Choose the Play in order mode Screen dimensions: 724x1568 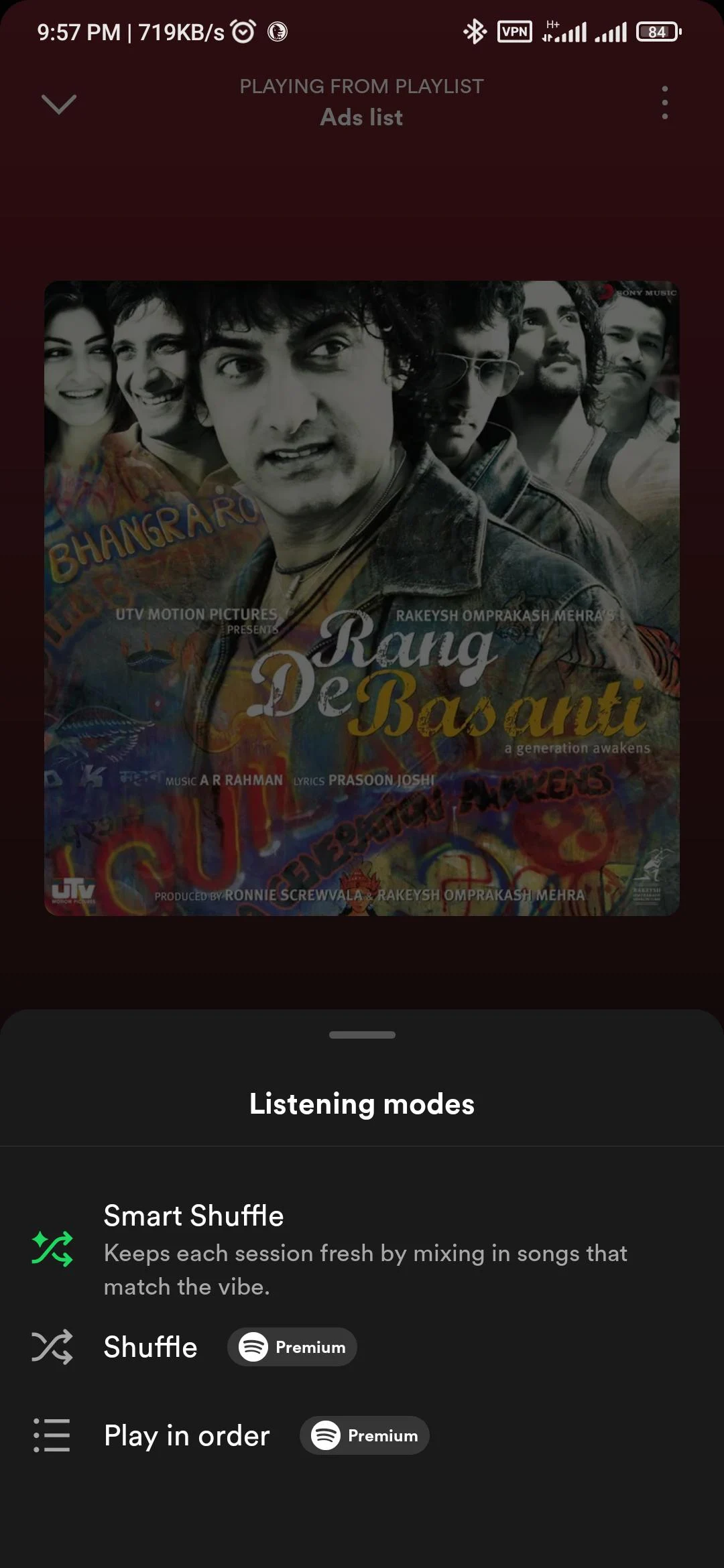click(x=186, y=1435)
